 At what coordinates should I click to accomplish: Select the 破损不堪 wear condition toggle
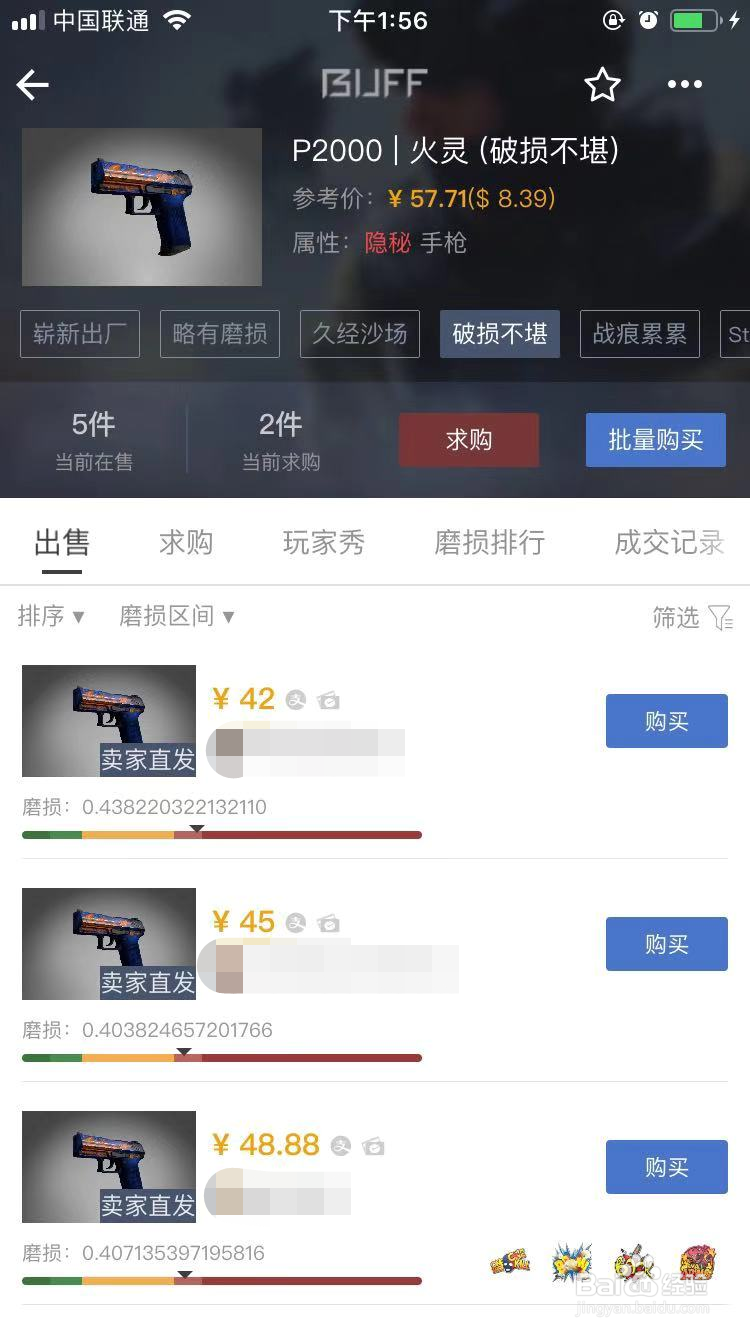500,334
